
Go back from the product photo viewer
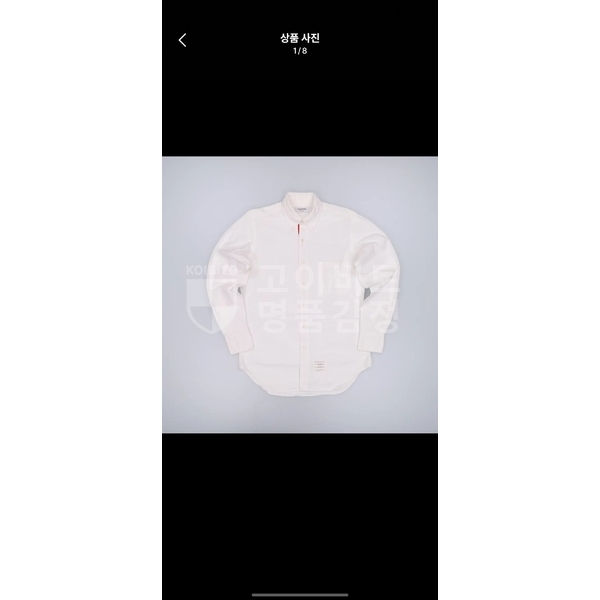[182, 41]
